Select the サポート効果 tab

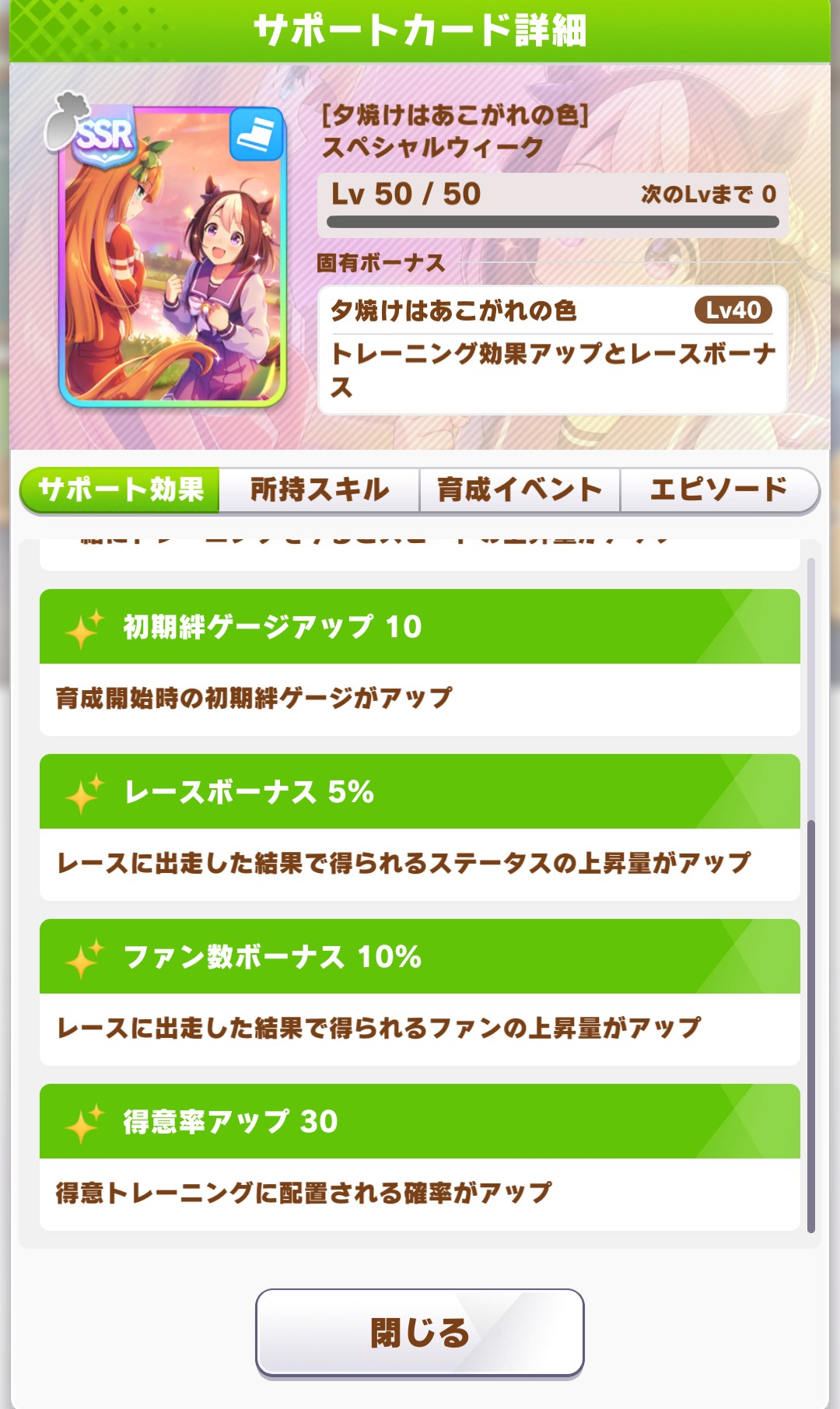[121, 490]
